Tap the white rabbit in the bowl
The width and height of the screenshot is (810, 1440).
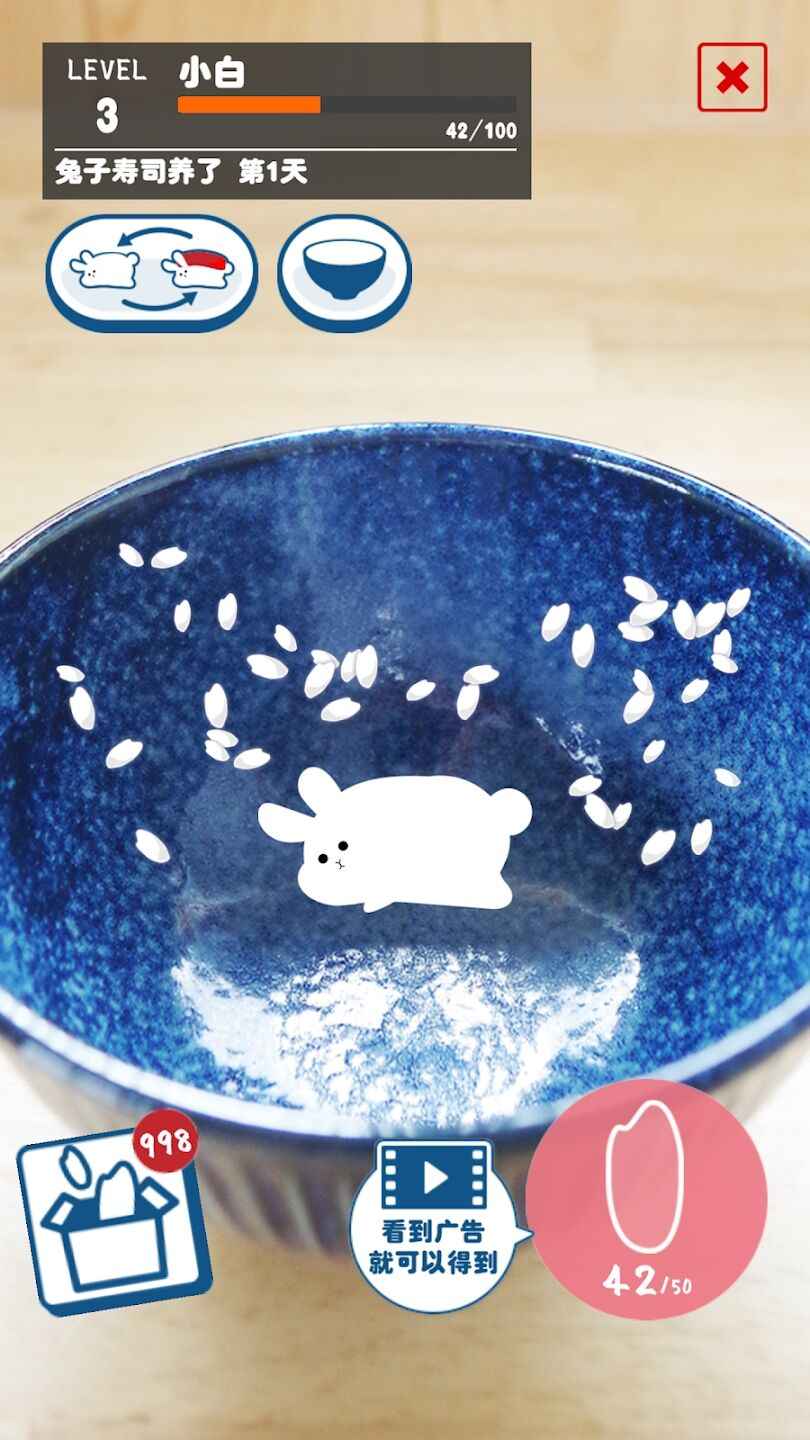click(x=398, y=838)
